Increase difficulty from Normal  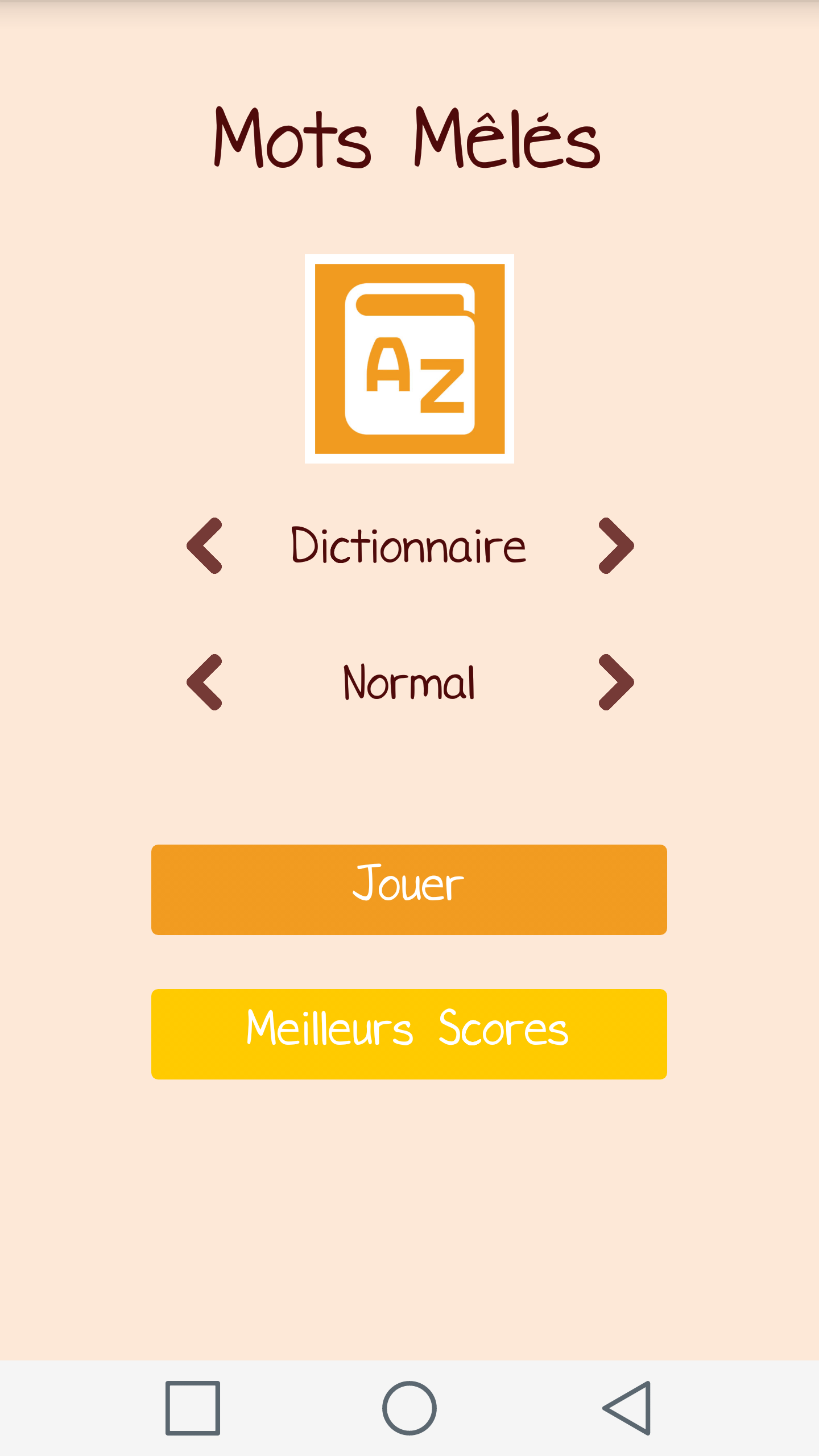[615, 682]
